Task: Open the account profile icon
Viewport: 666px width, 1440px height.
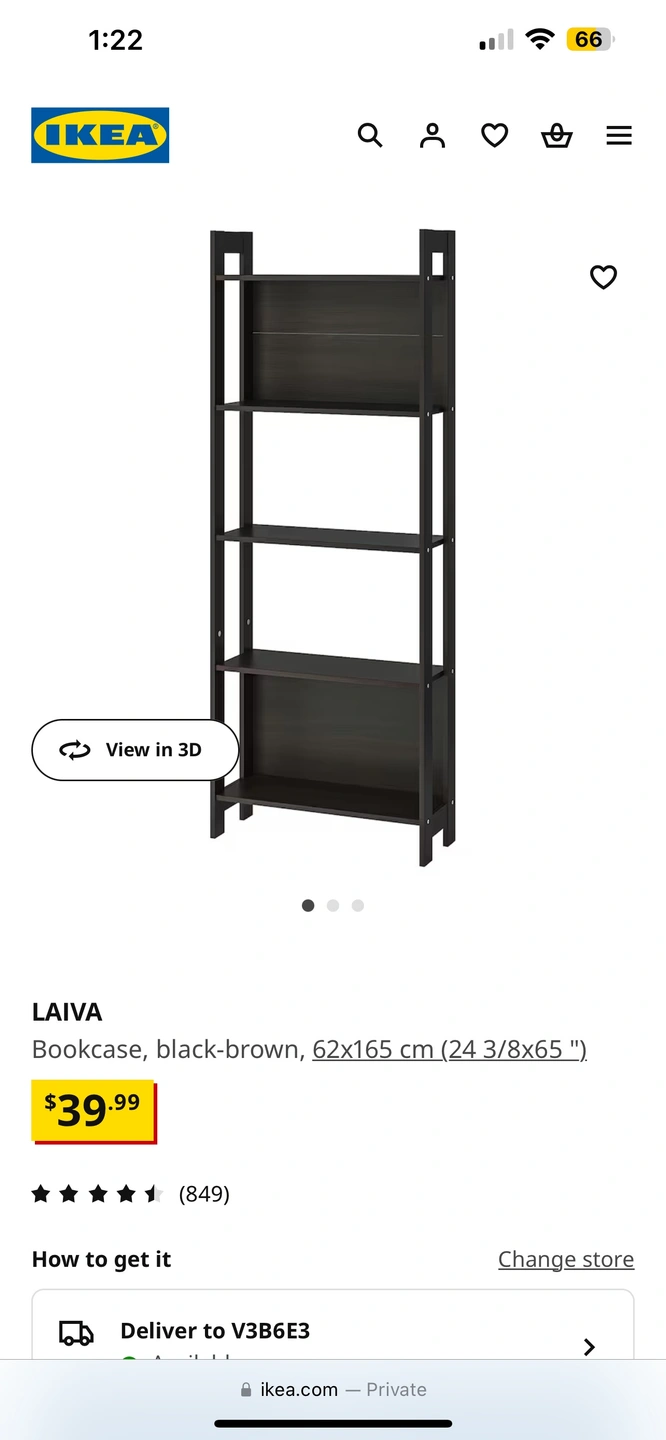Action: coord(432,135)
